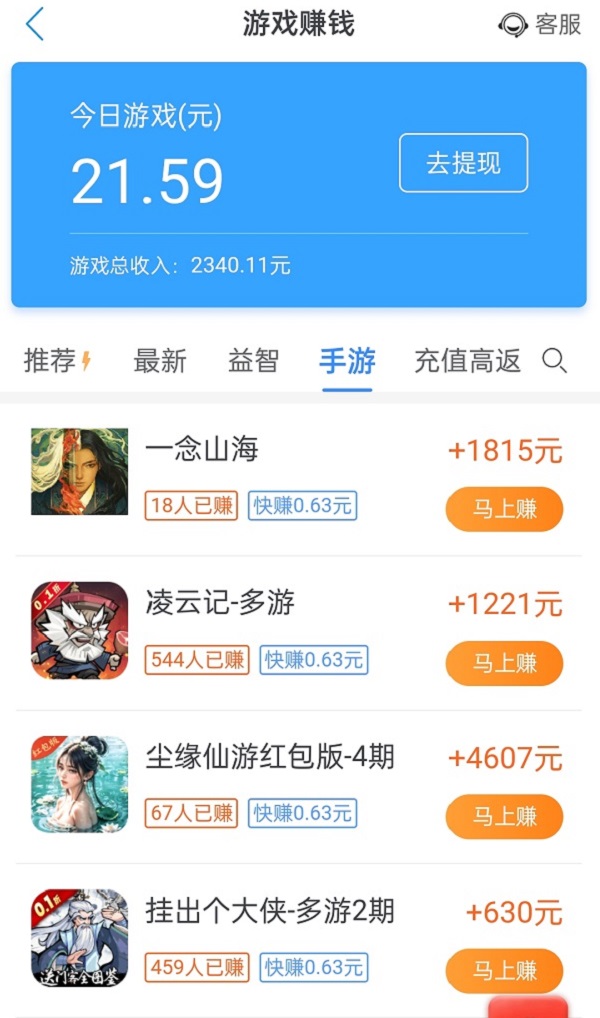Open the 凌云记-多游 game entry
This screenshot has width=600, height=1018.
tap(220, 603)
